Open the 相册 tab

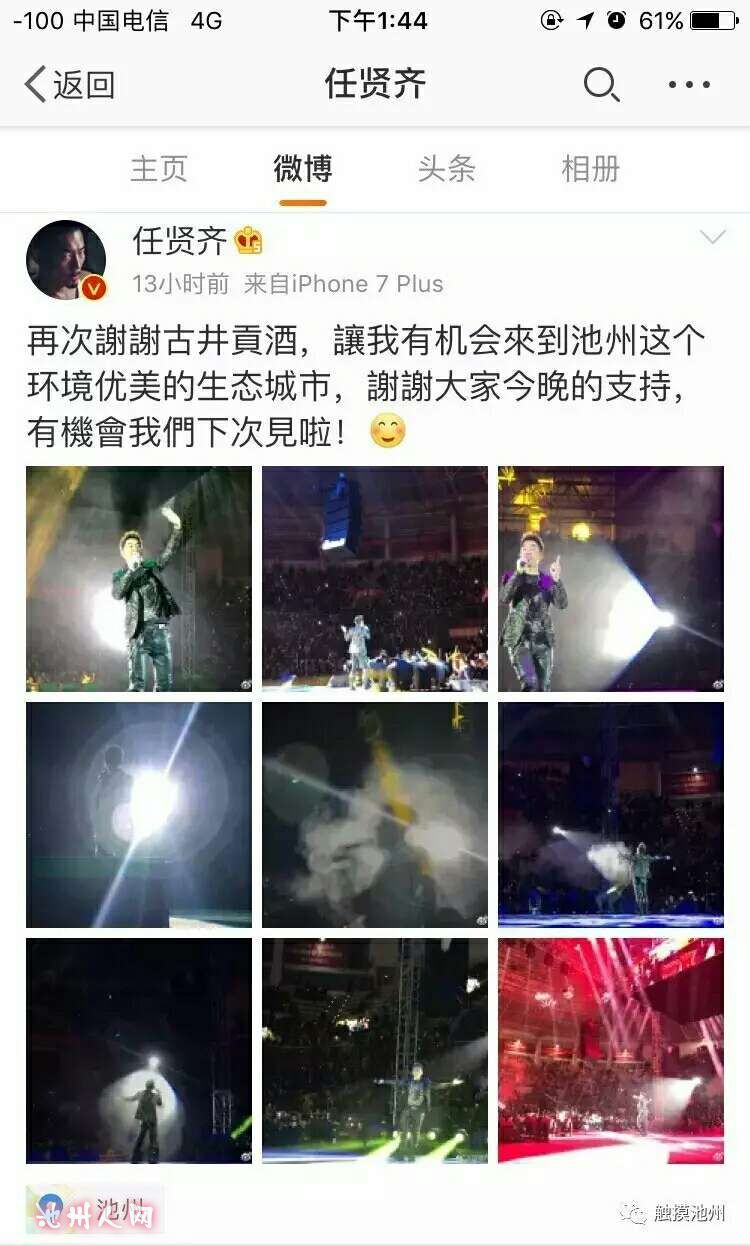tap(590, 169)
